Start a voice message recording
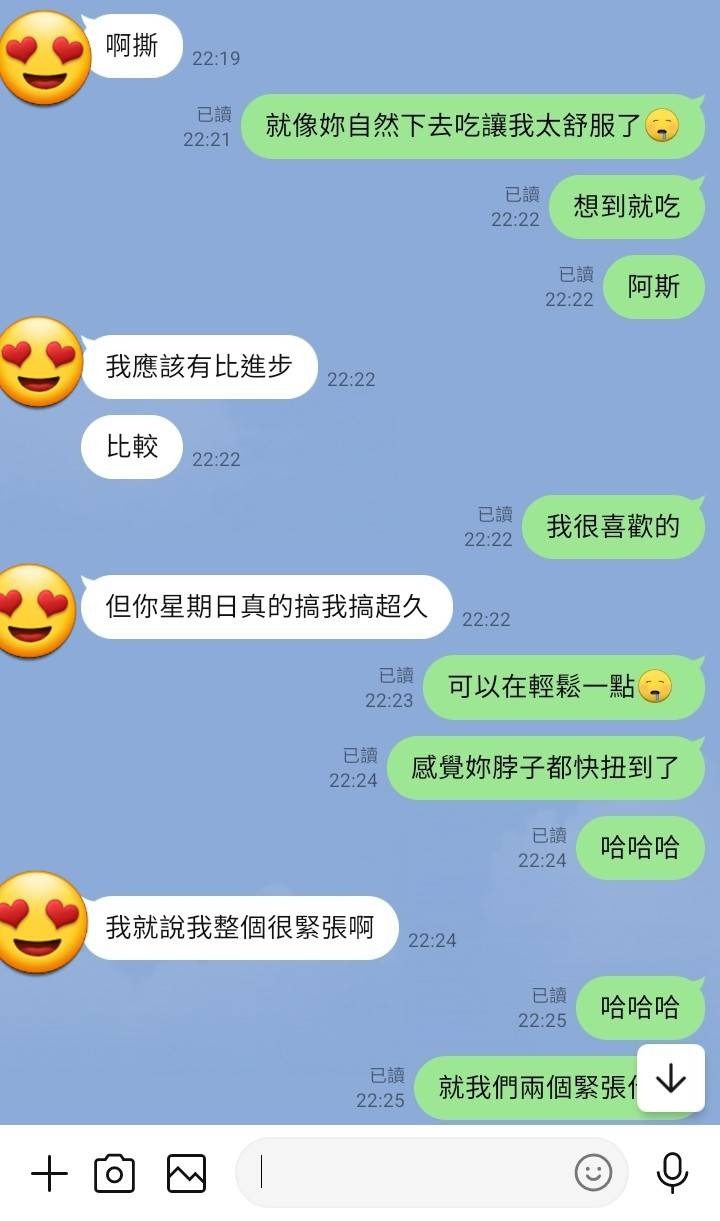Viewport: 720px width, 1221px height. pos(672,1172)
